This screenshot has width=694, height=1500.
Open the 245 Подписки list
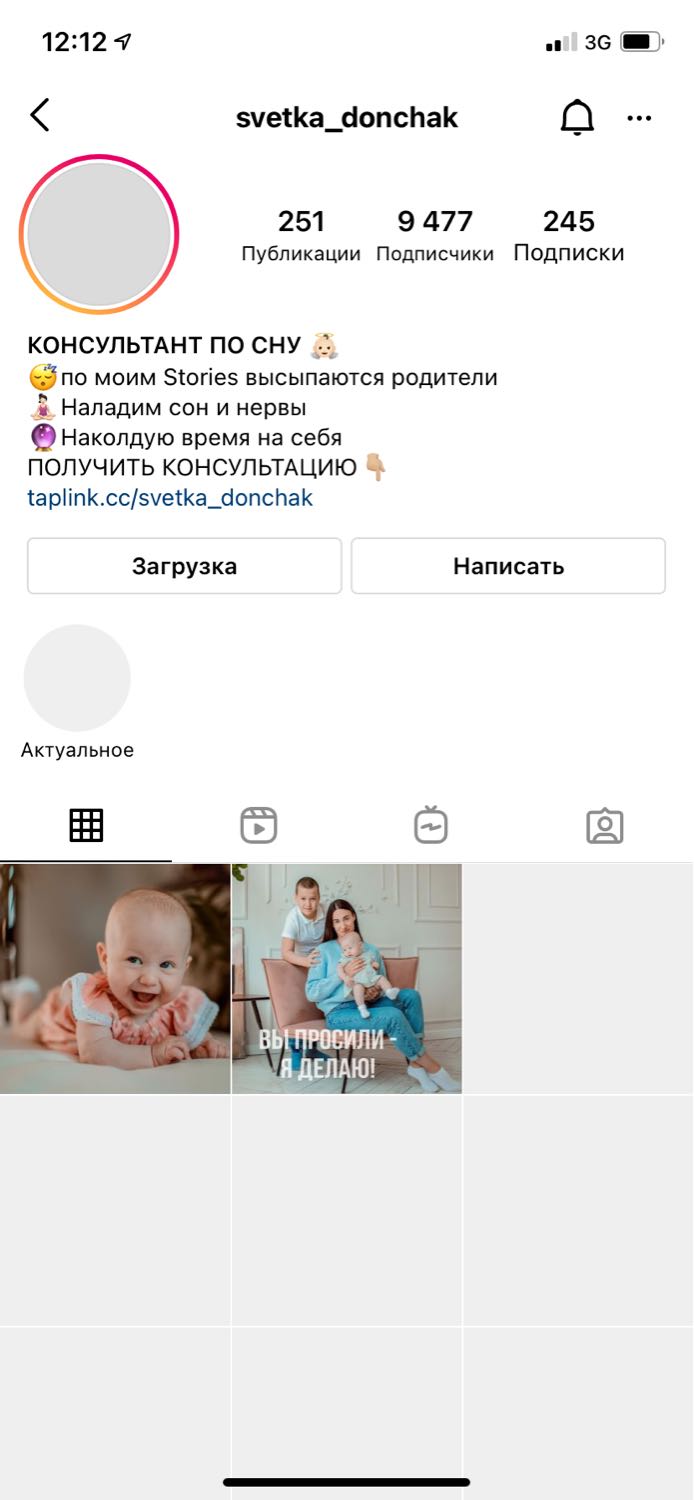(569, 236)
